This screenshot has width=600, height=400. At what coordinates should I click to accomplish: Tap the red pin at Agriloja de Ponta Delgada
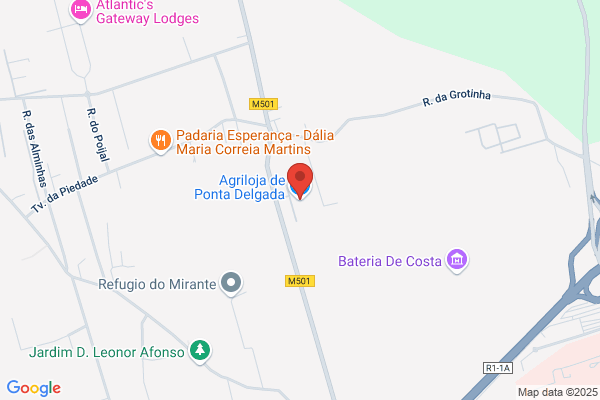pos(300,181)
